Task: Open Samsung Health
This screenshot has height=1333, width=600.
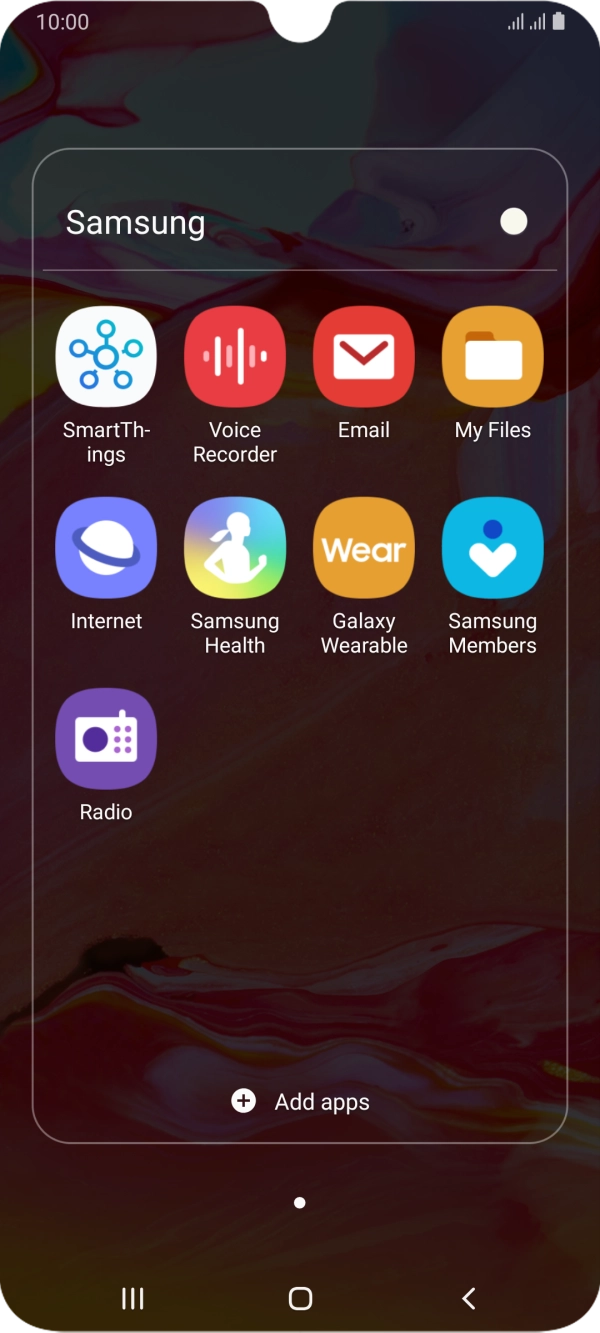Action: 235,548
